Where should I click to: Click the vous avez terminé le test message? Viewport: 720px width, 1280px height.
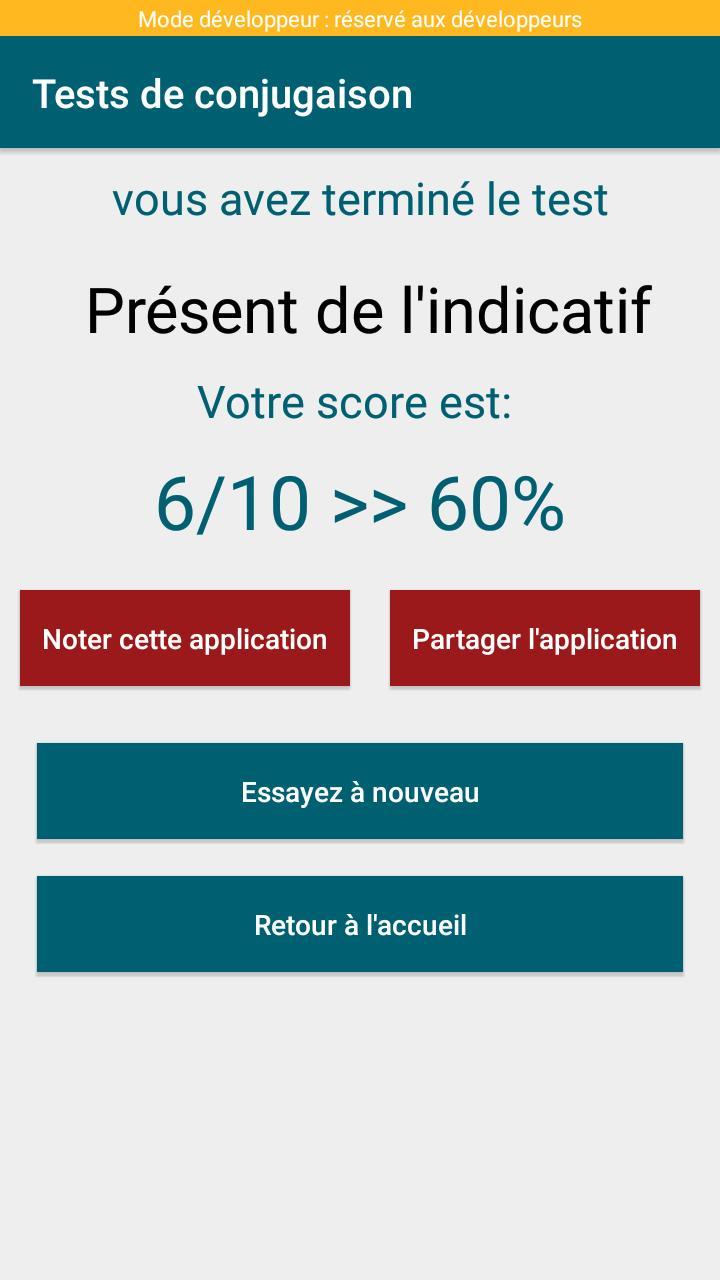click(360, 200)
